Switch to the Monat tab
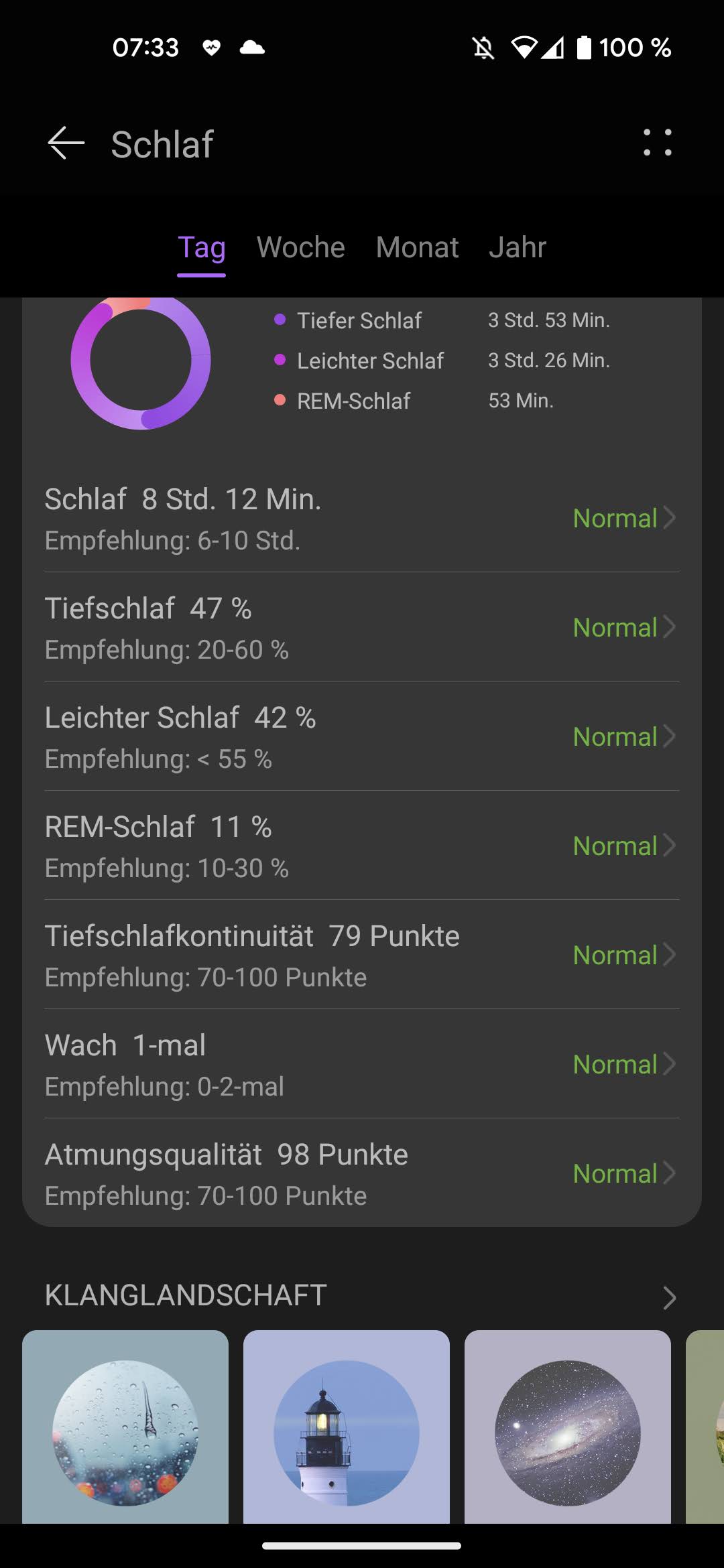This screenshot has width=724, height=1568. click(417, 248)
